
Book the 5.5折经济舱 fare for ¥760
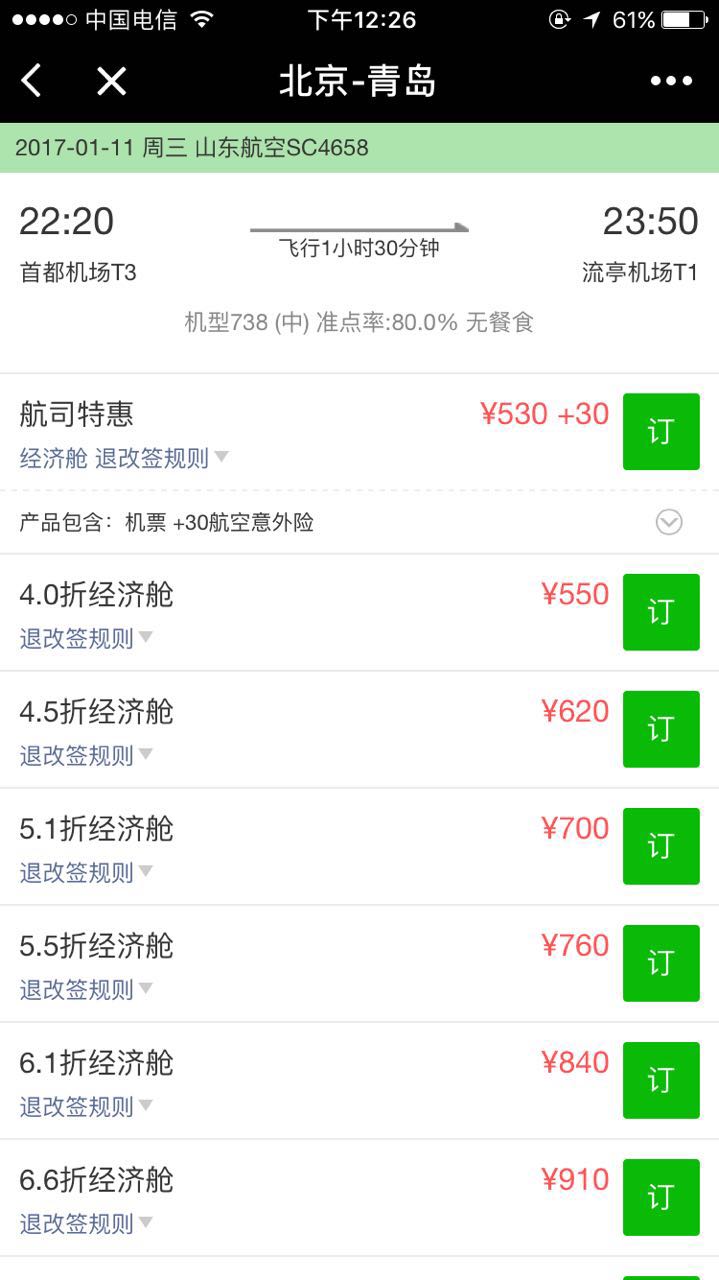[x=660, y=963]
